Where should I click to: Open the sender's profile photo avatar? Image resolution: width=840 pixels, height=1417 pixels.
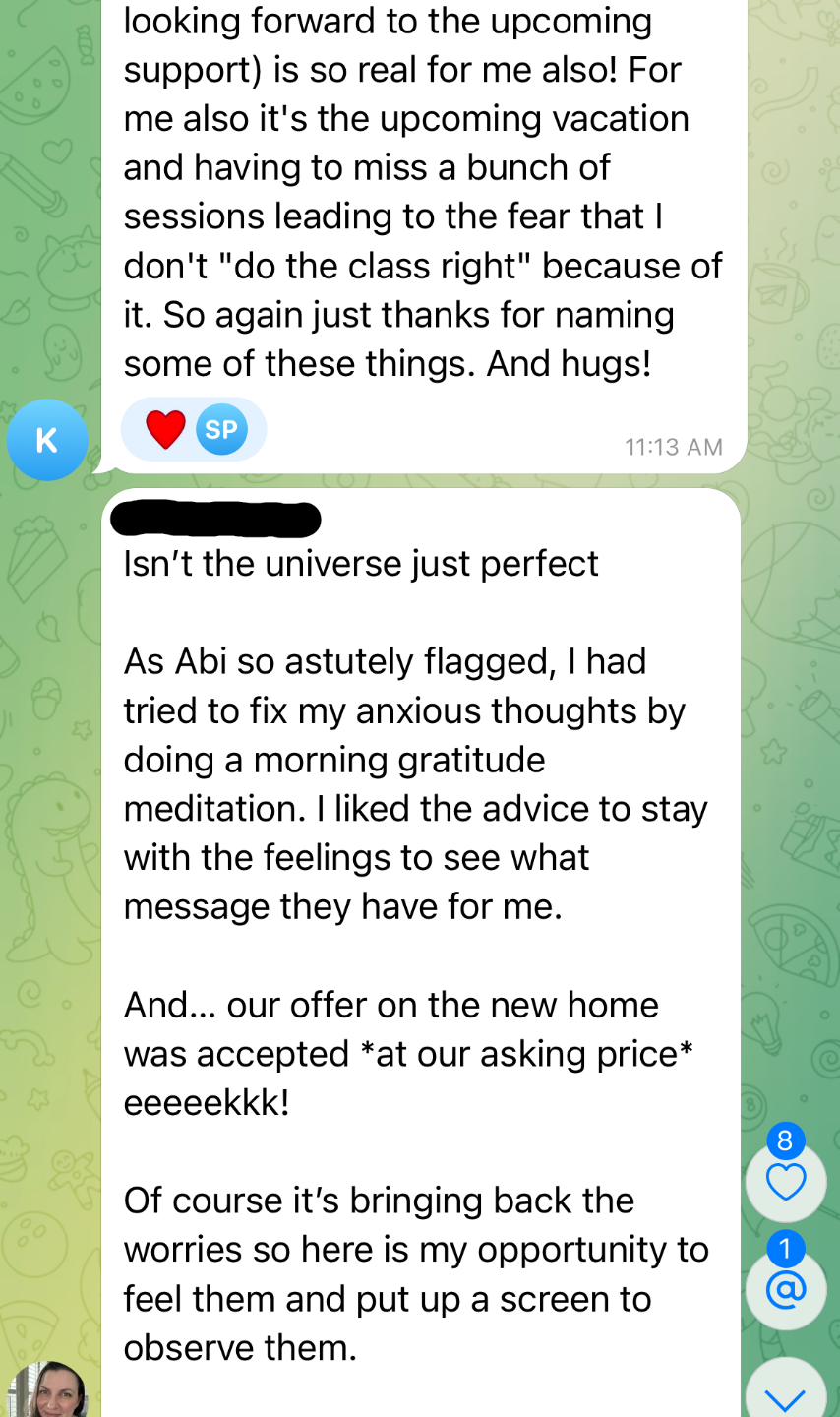tap(47, 1391)
